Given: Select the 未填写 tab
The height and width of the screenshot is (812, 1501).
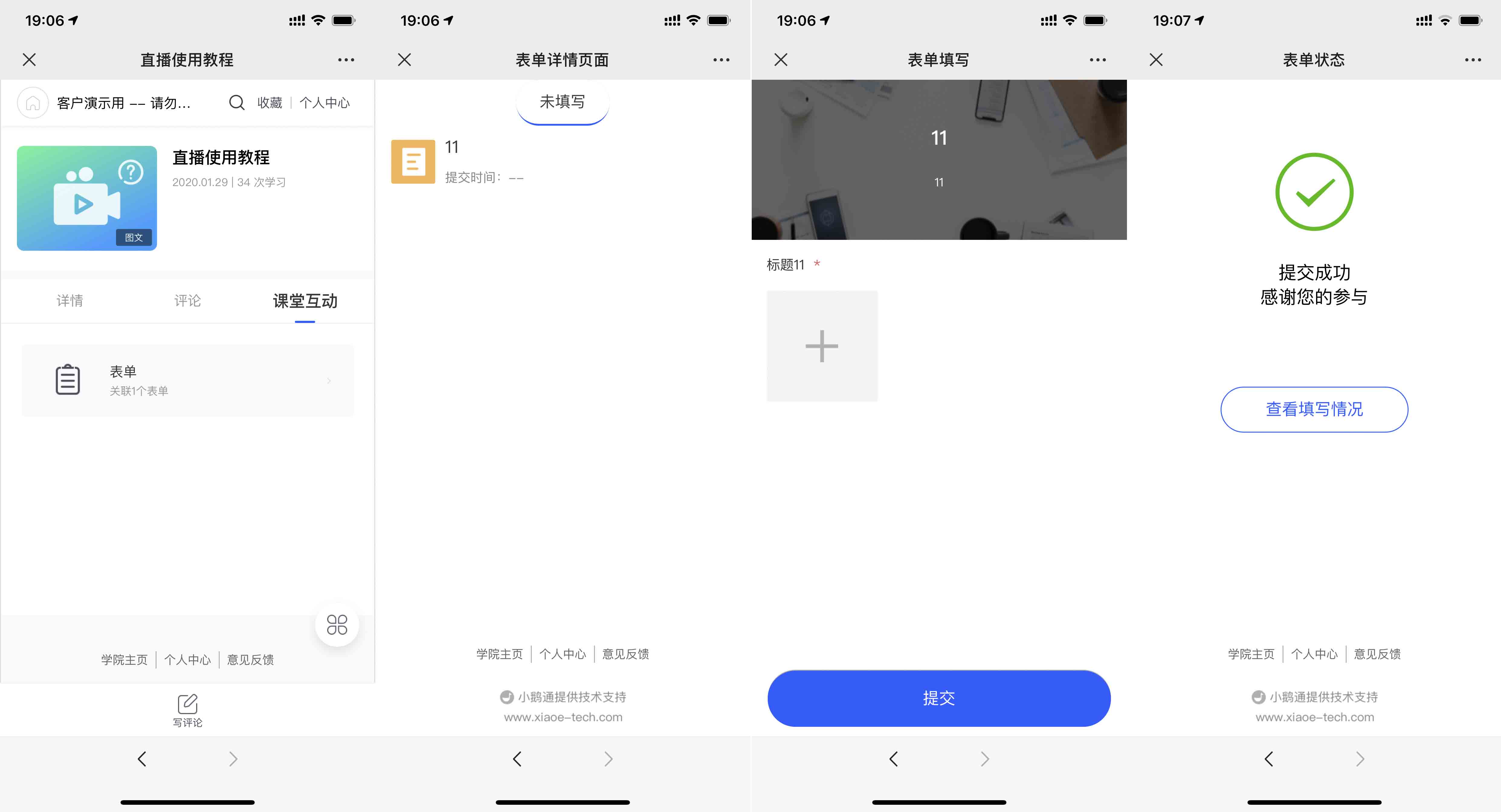Looking at the screenshot, I should (562, 102).
